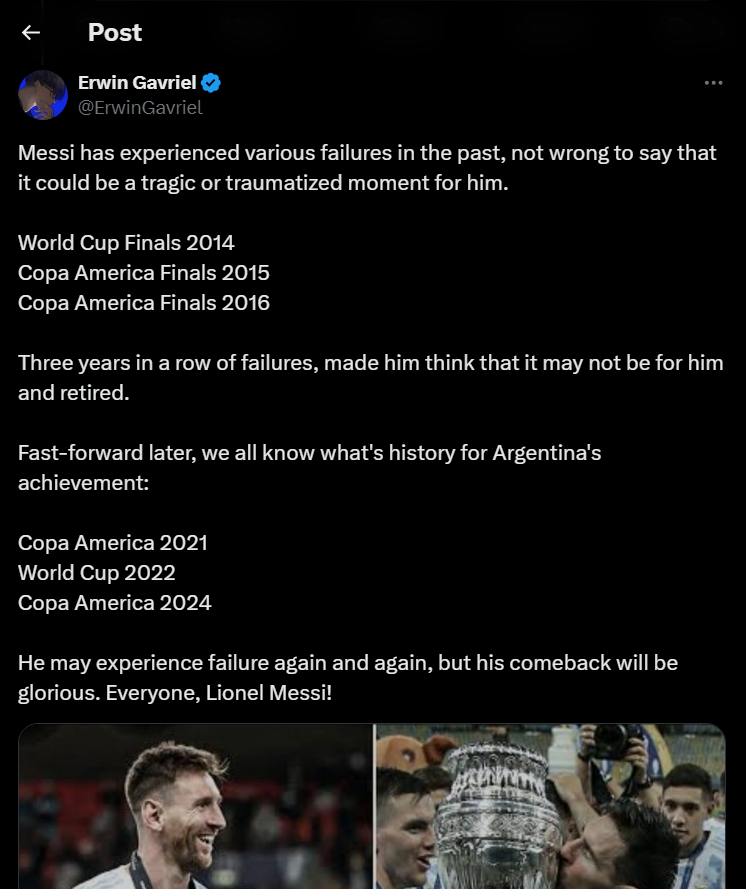Open the @ErwinGavriel handle link
The width and height of the screenshot is (746, 889).
coord(140,108)
